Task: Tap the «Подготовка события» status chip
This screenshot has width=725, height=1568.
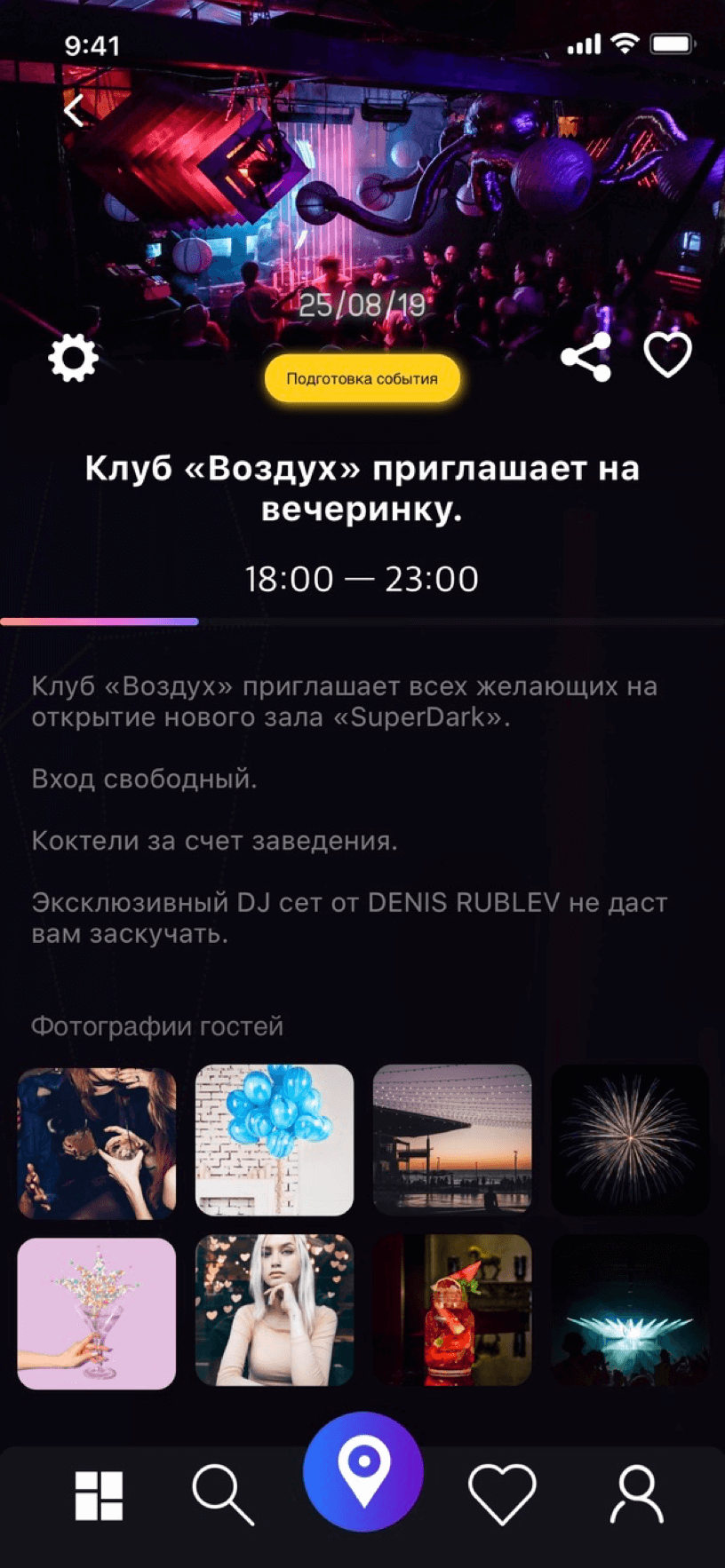Action: point(362,378)
